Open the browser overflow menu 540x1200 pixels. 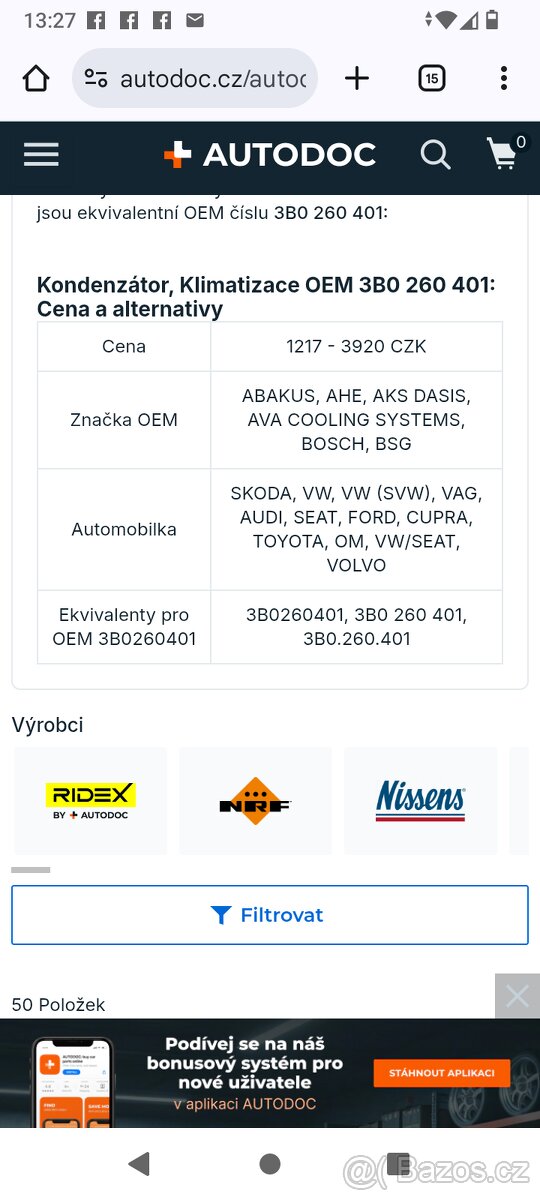pos(503,78)
